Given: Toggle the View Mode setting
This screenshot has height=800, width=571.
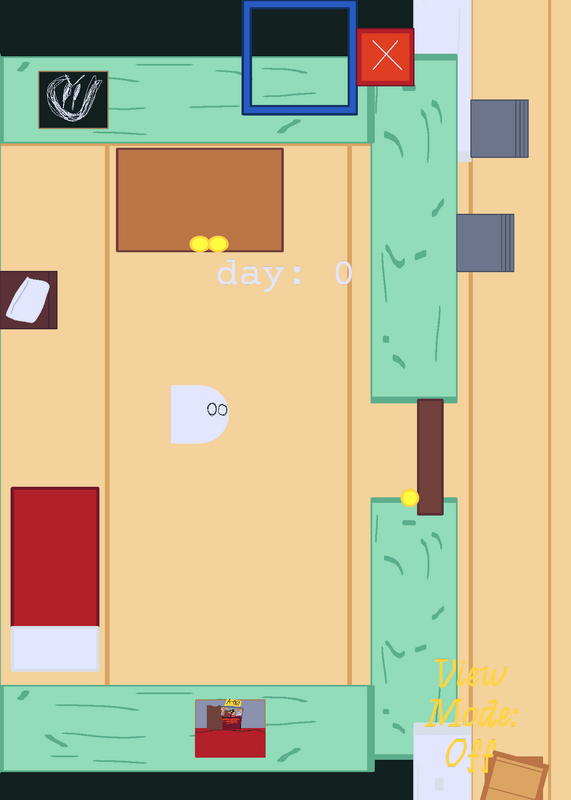Looking at the screenshot, I should tap(471, 714).
